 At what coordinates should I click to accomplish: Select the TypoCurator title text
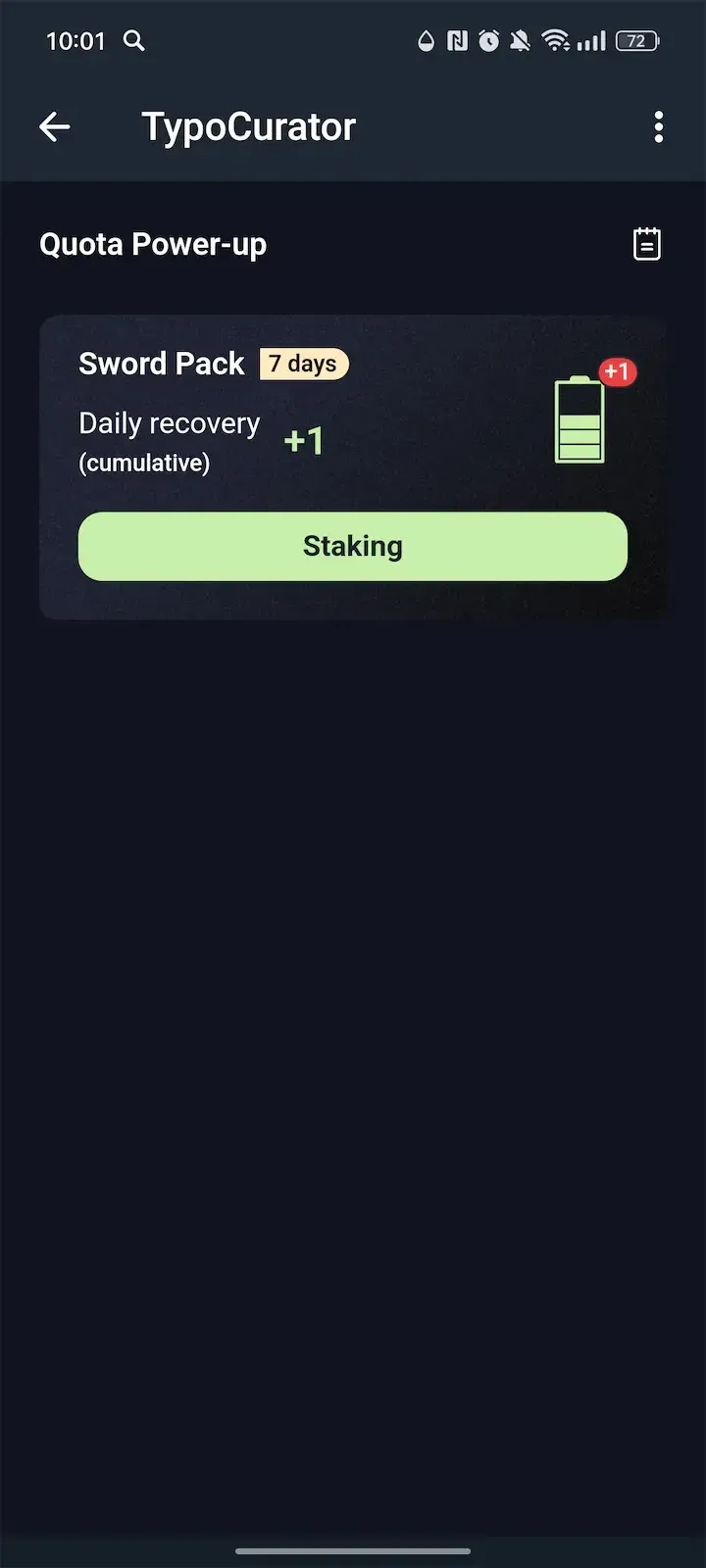pyautogui.click(x=248, y=126)
